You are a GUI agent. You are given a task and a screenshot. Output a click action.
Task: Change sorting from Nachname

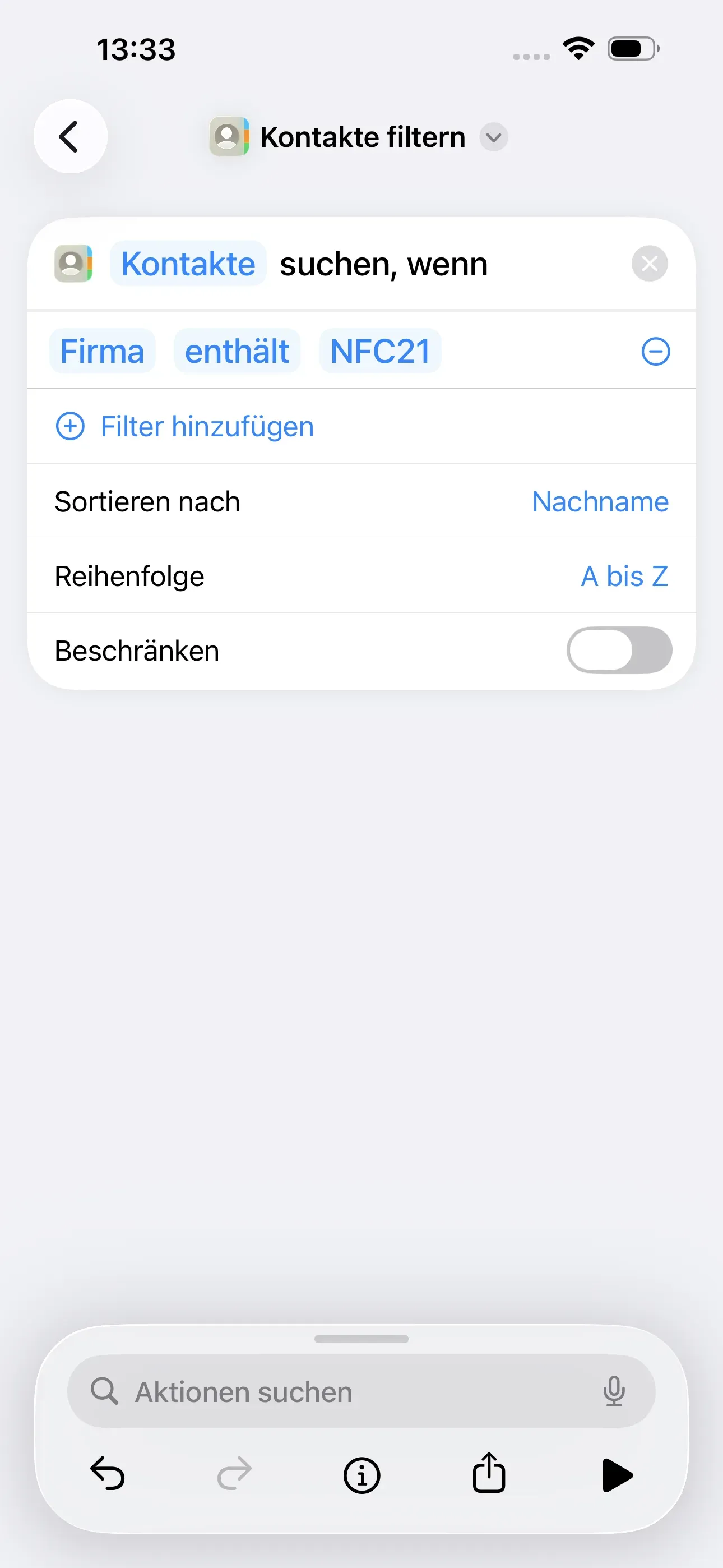pos(600,501)
